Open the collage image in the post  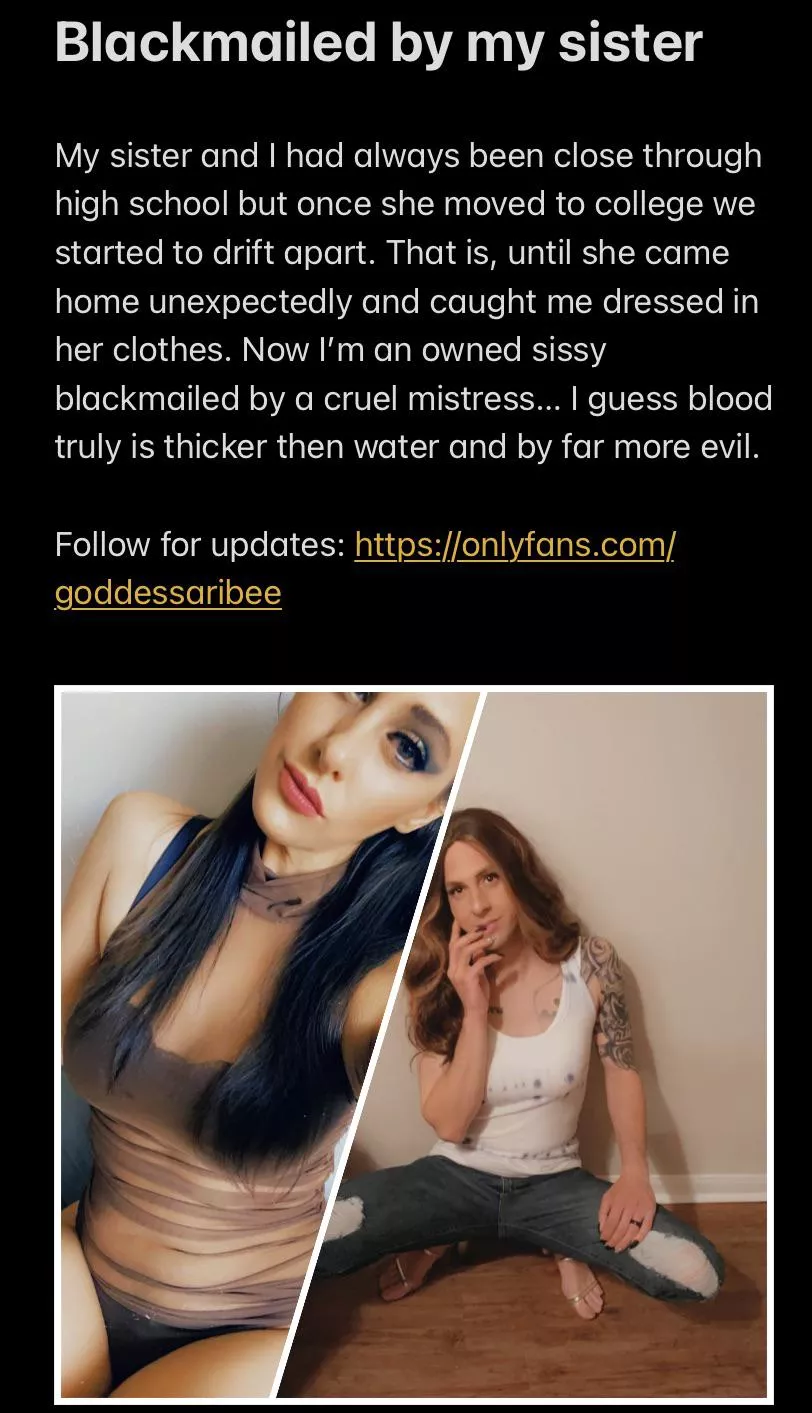point(413,1045)
